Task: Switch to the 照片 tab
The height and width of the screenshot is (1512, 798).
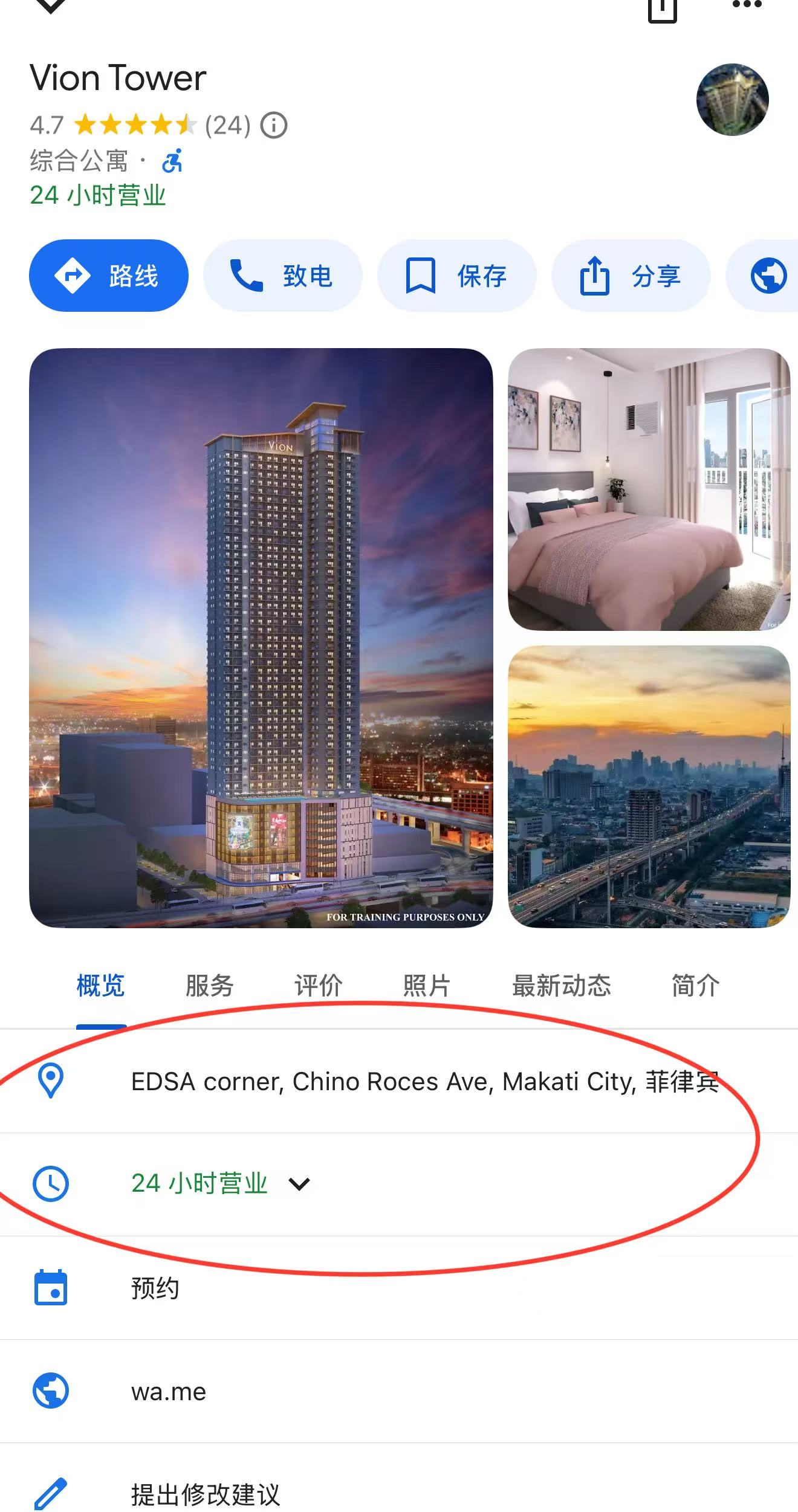Action: (x=427, y=986)
